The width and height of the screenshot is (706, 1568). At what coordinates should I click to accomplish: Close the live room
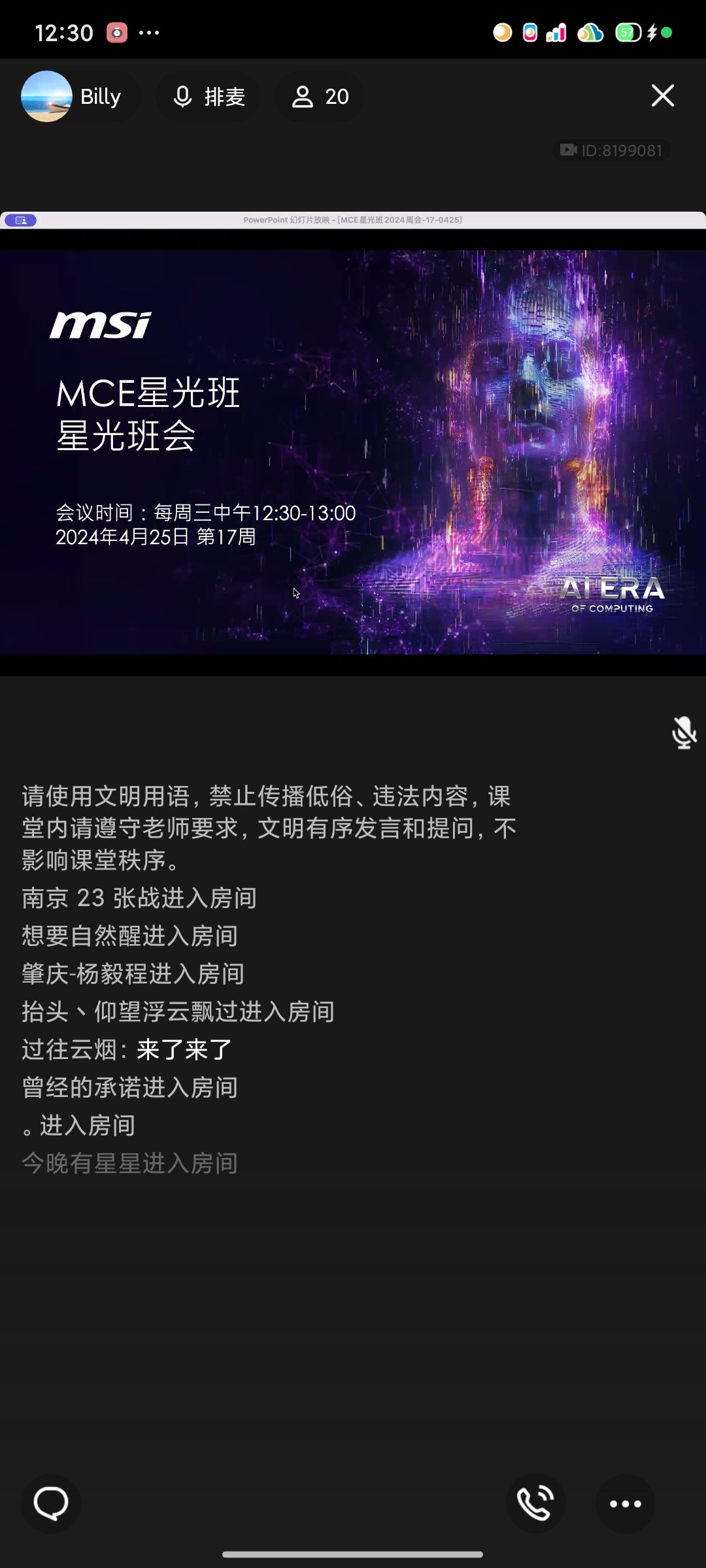662,96
